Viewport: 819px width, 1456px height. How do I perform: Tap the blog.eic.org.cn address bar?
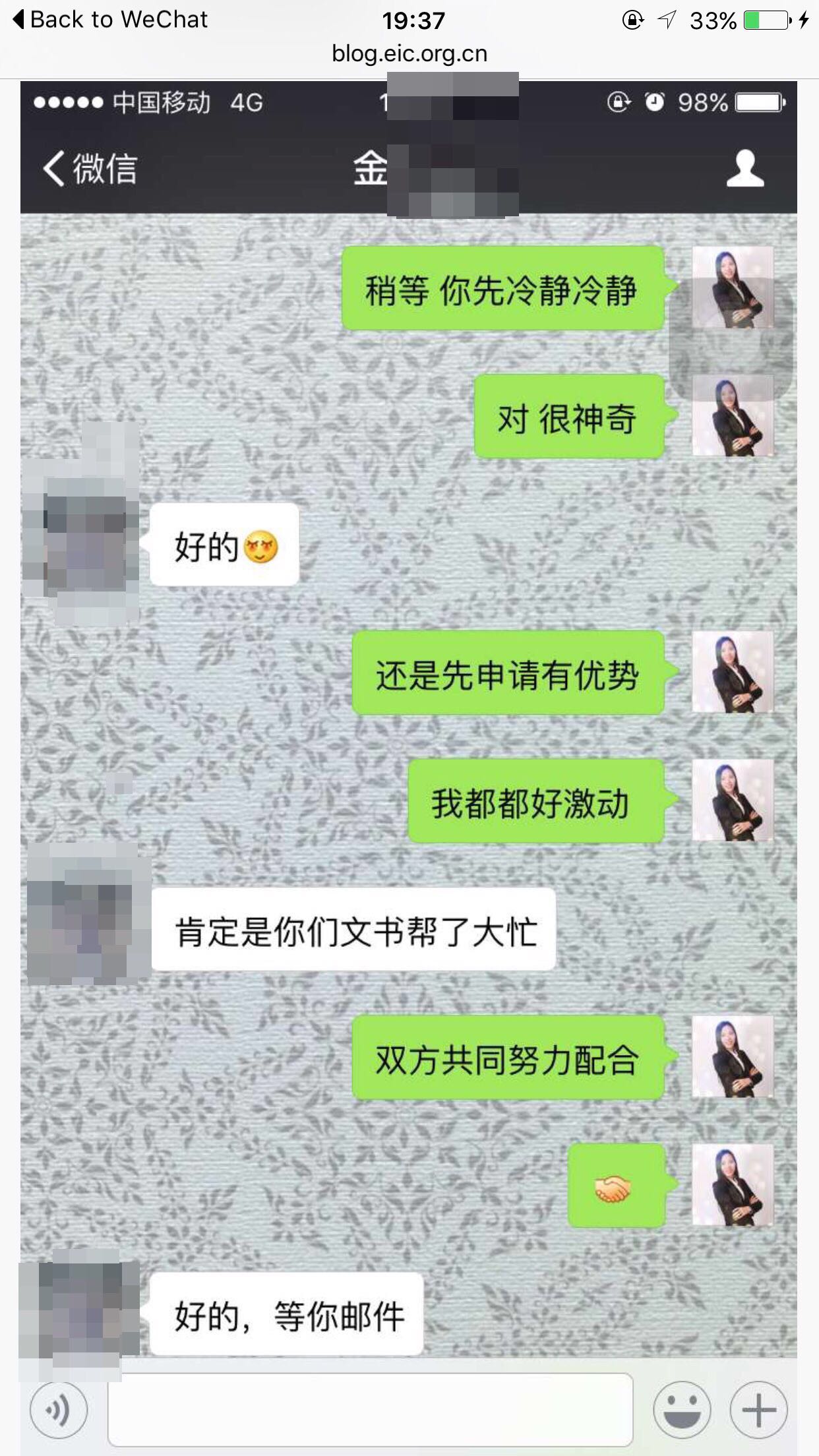409,54
